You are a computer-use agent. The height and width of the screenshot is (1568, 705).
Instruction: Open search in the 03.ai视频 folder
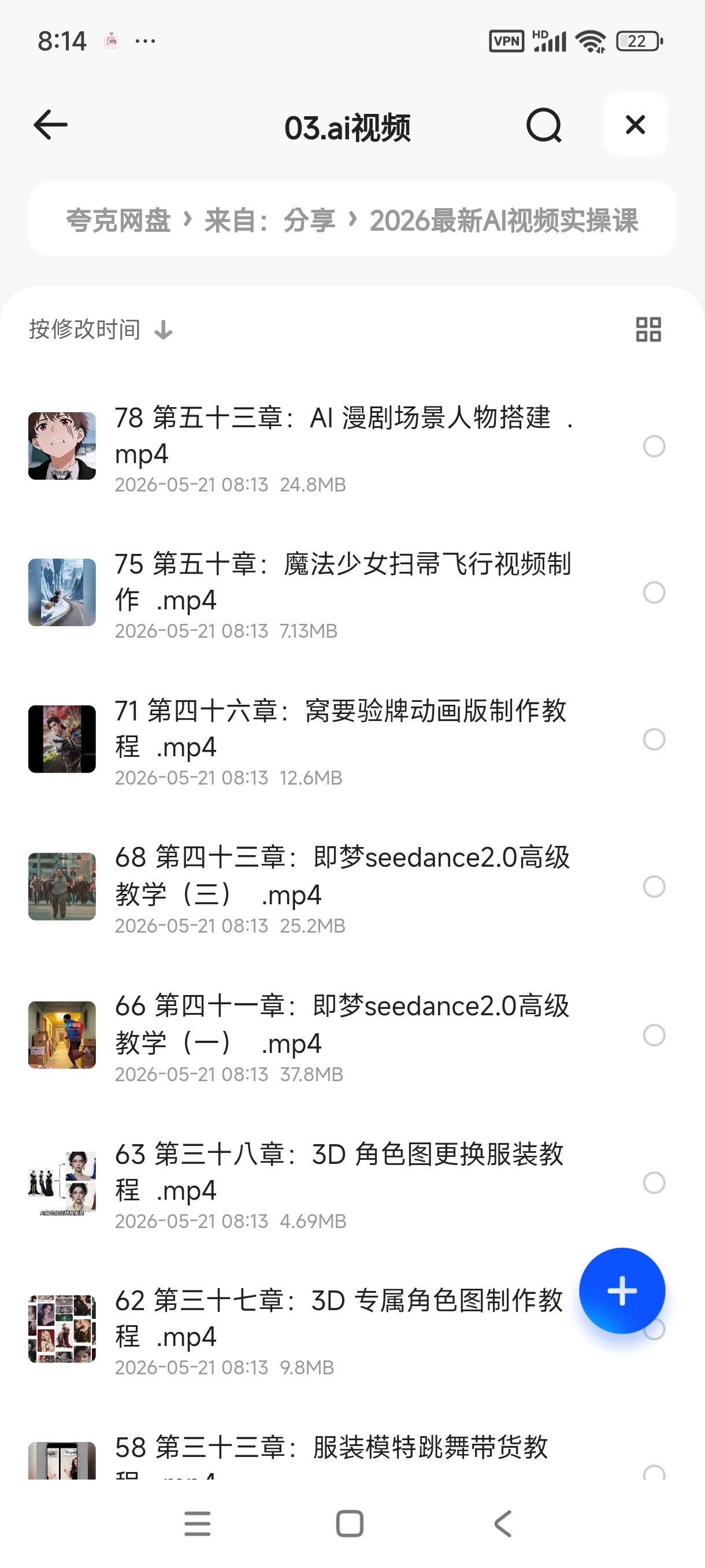(544, 125)
